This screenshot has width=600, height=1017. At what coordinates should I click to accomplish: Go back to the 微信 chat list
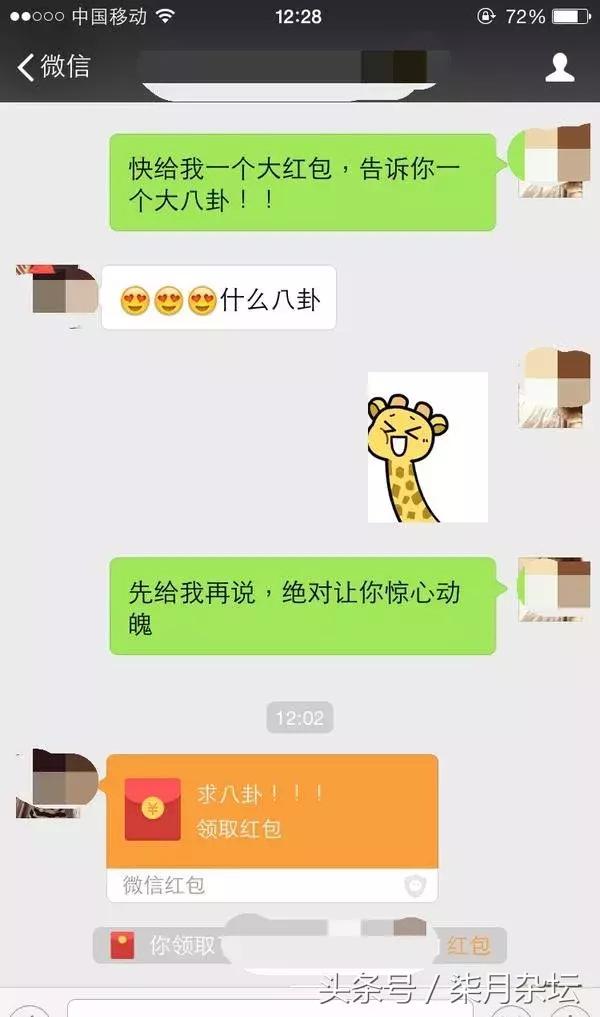[54, 66]
